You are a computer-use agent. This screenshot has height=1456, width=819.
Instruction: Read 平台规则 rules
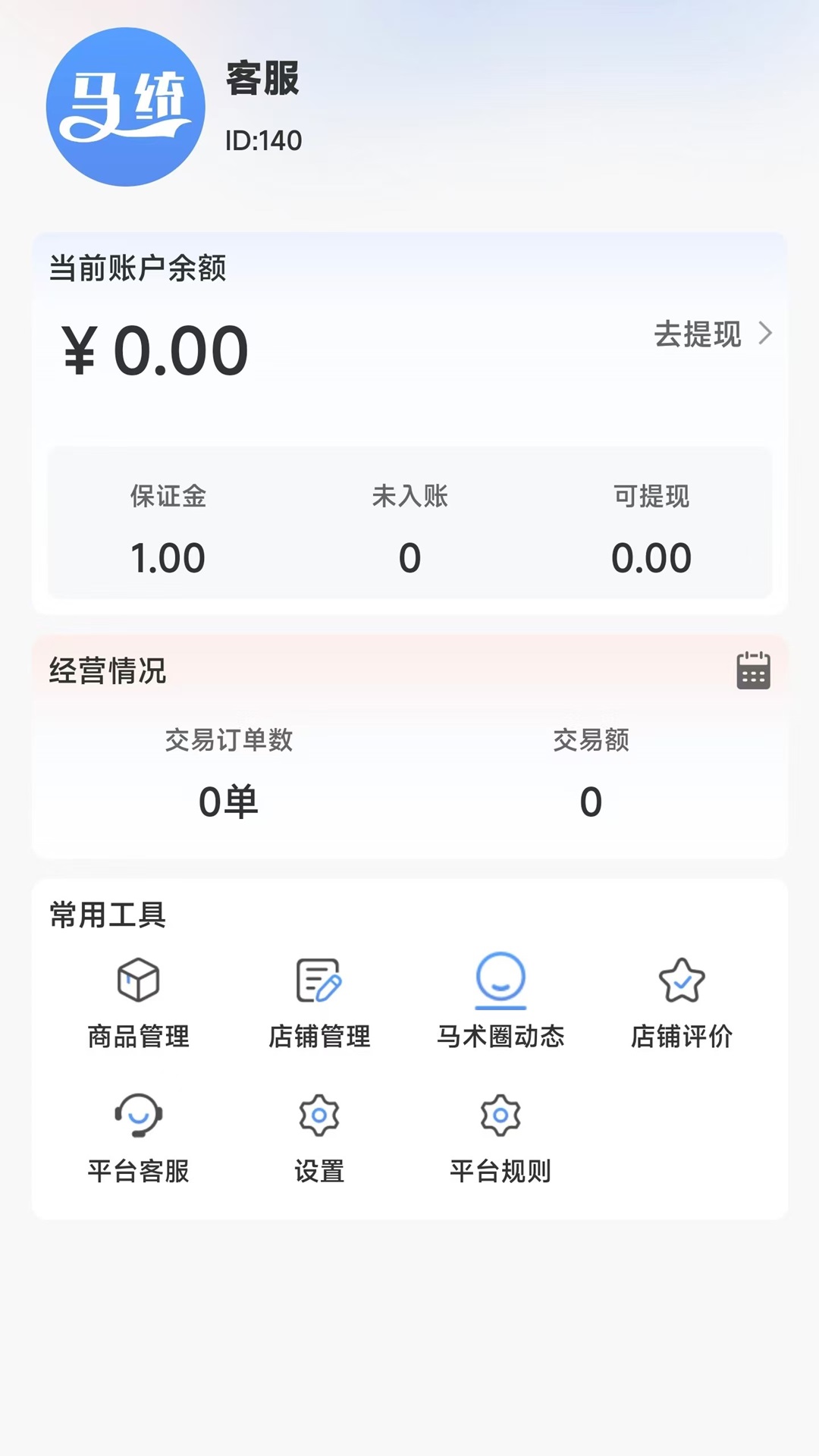point(500,1136)
